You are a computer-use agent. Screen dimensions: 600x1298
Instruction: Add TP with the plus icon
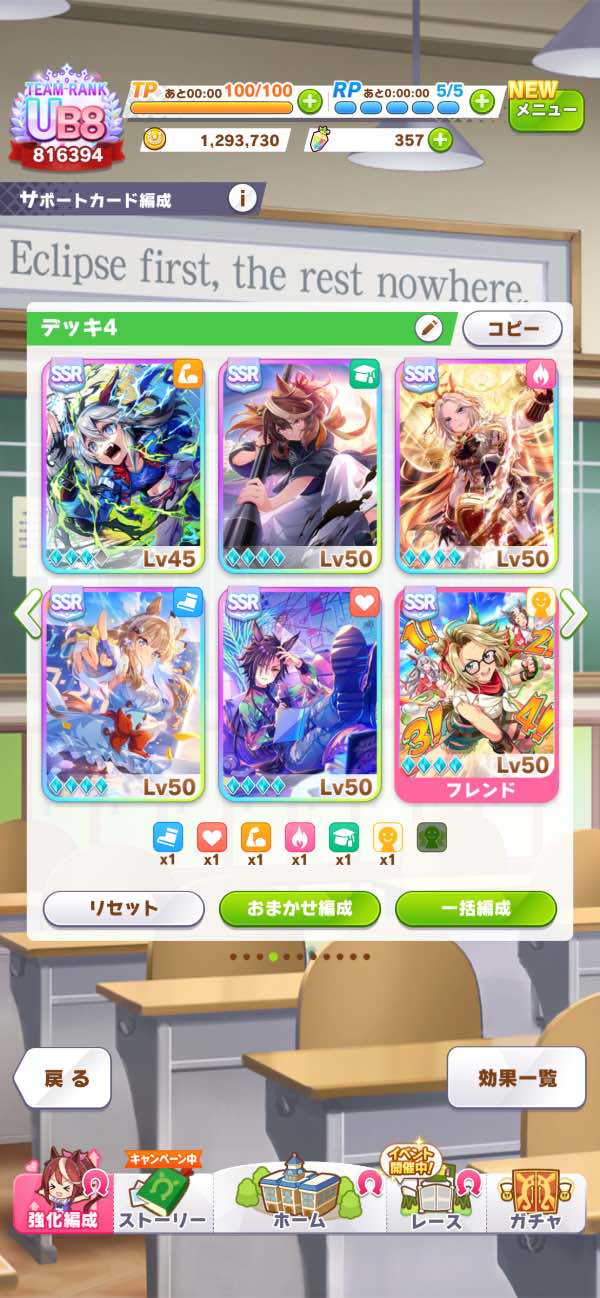pos(309,101)
